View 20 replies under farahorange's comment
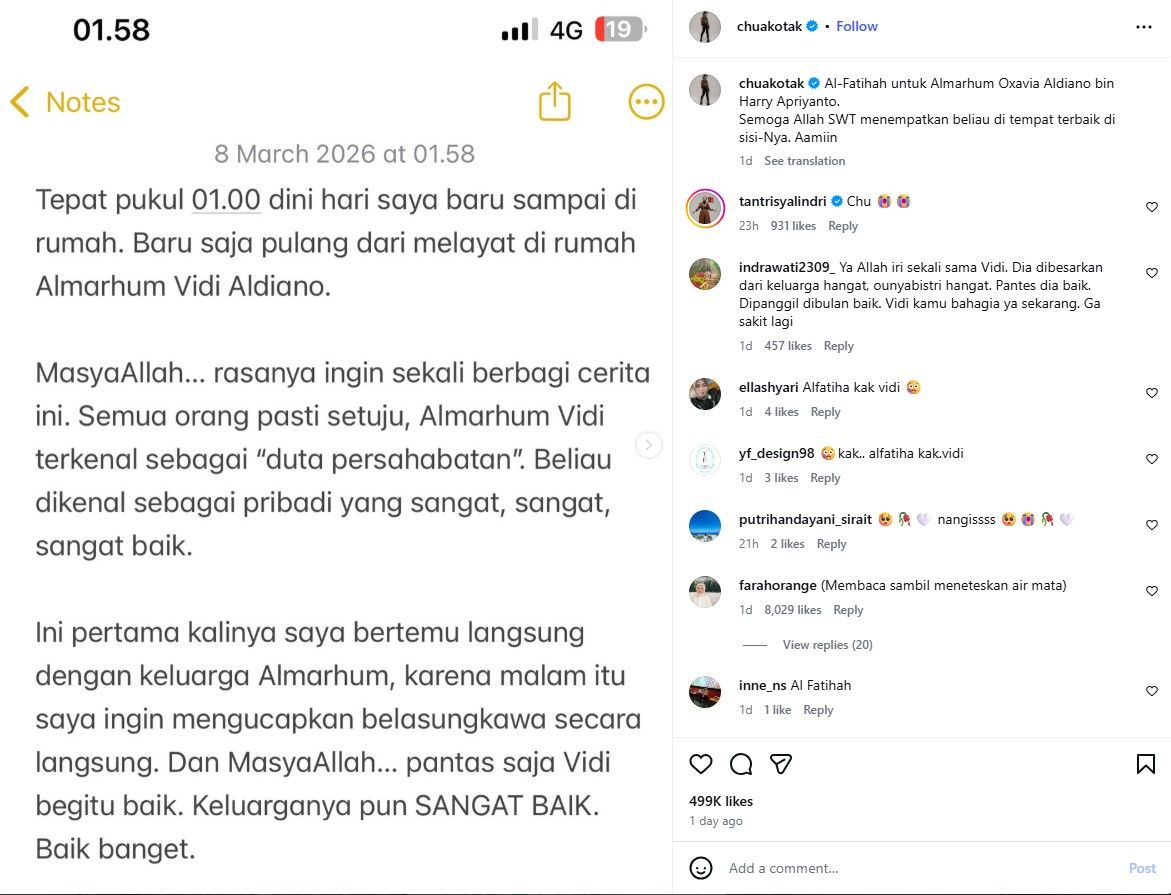1171x895 pixels. (x=827, y=645)
